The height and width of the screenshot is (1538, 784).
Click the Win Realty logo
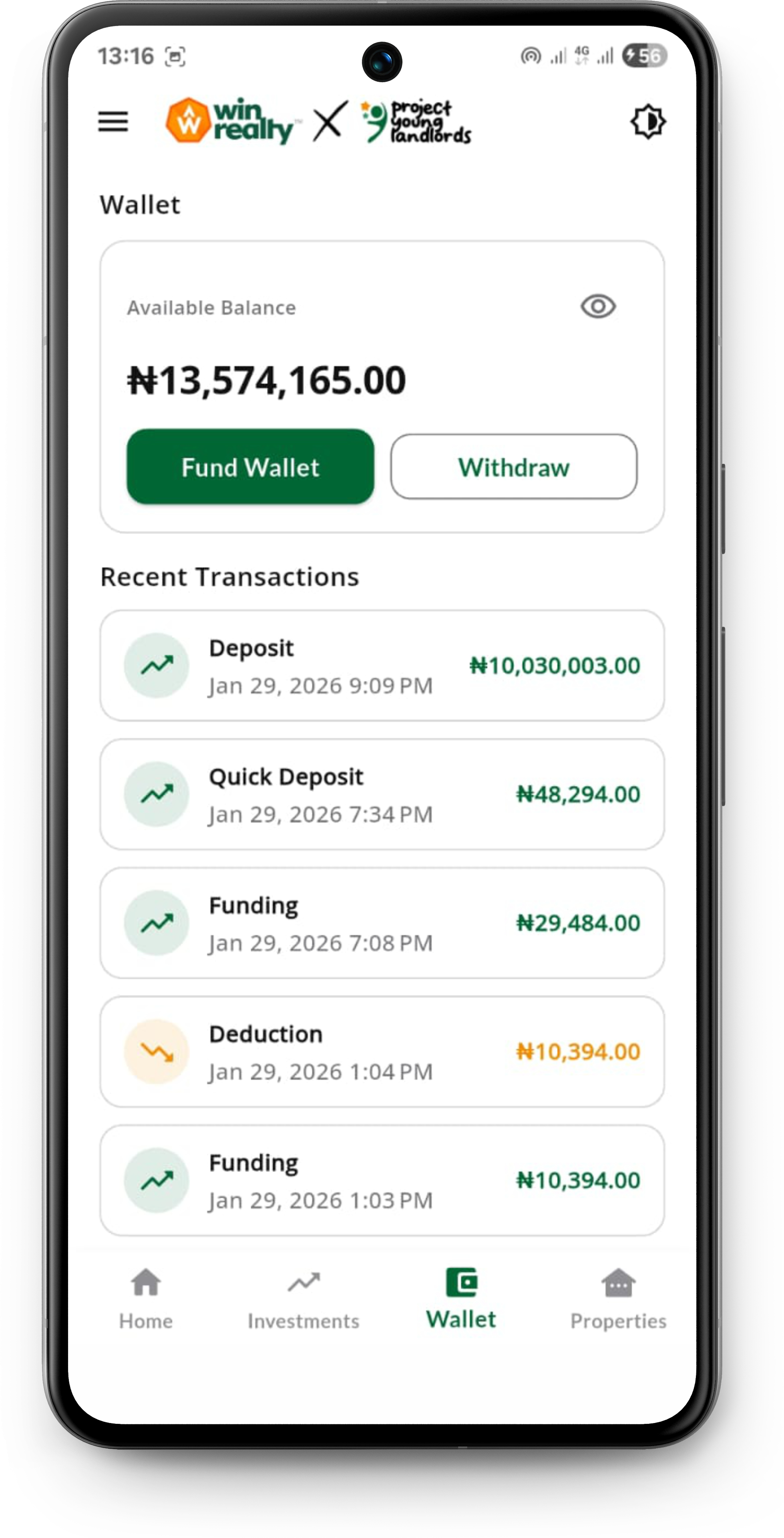click(x=230, y=121)
